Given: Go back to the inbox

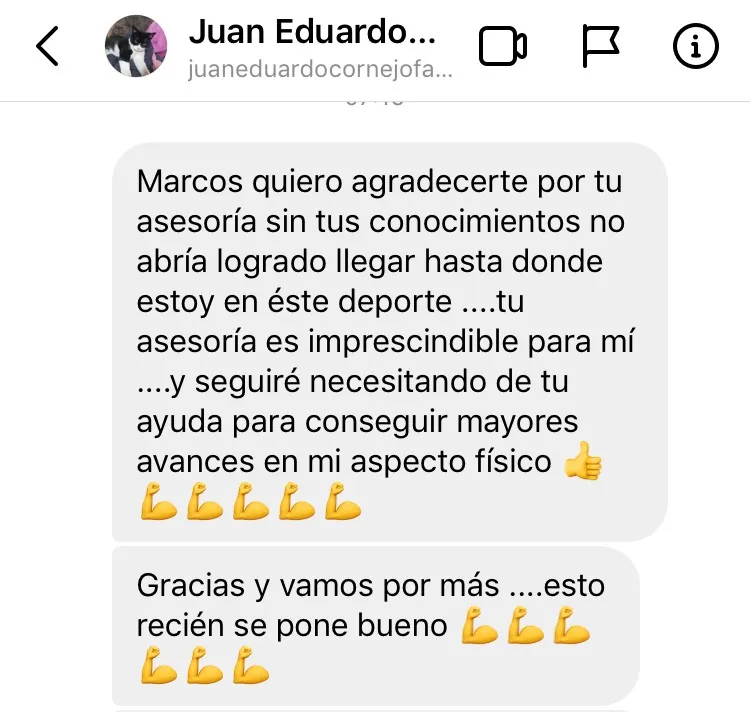Looking at the screenshot, I should coord(47,46).
